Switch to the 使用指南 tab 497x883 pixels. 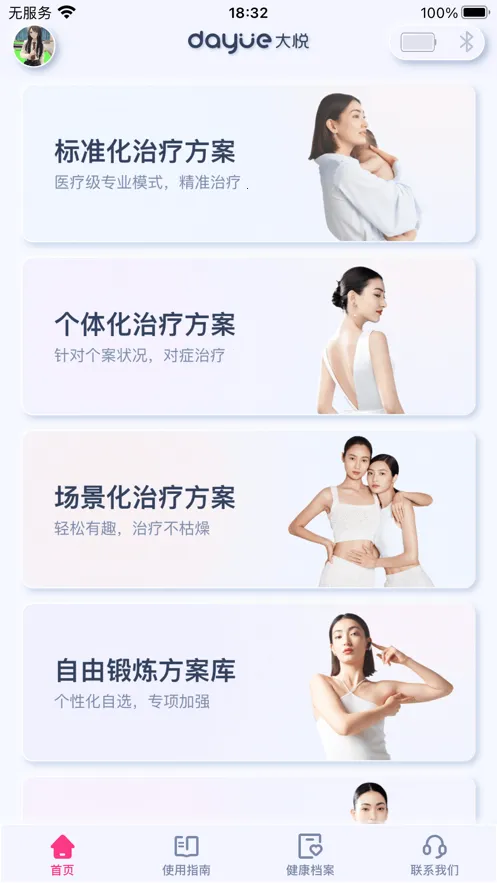pyautogui.click(x=186, y=855)
